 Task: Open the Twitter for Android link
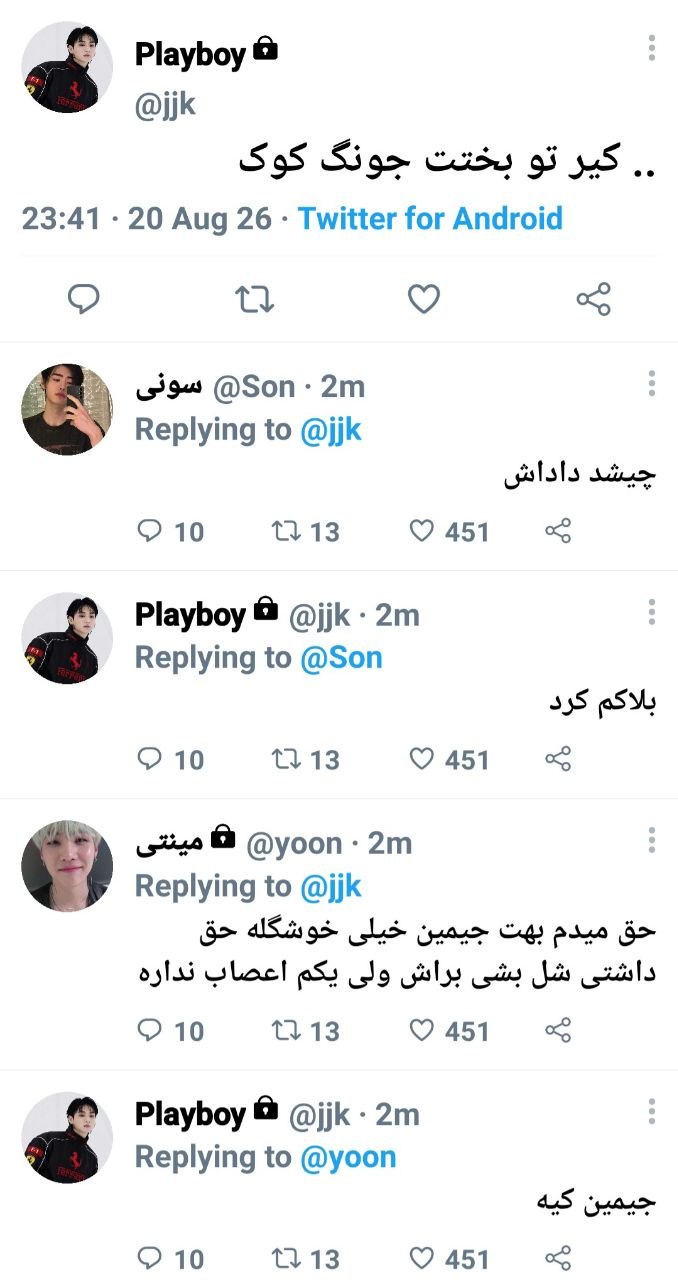click(x=430, y=218)
